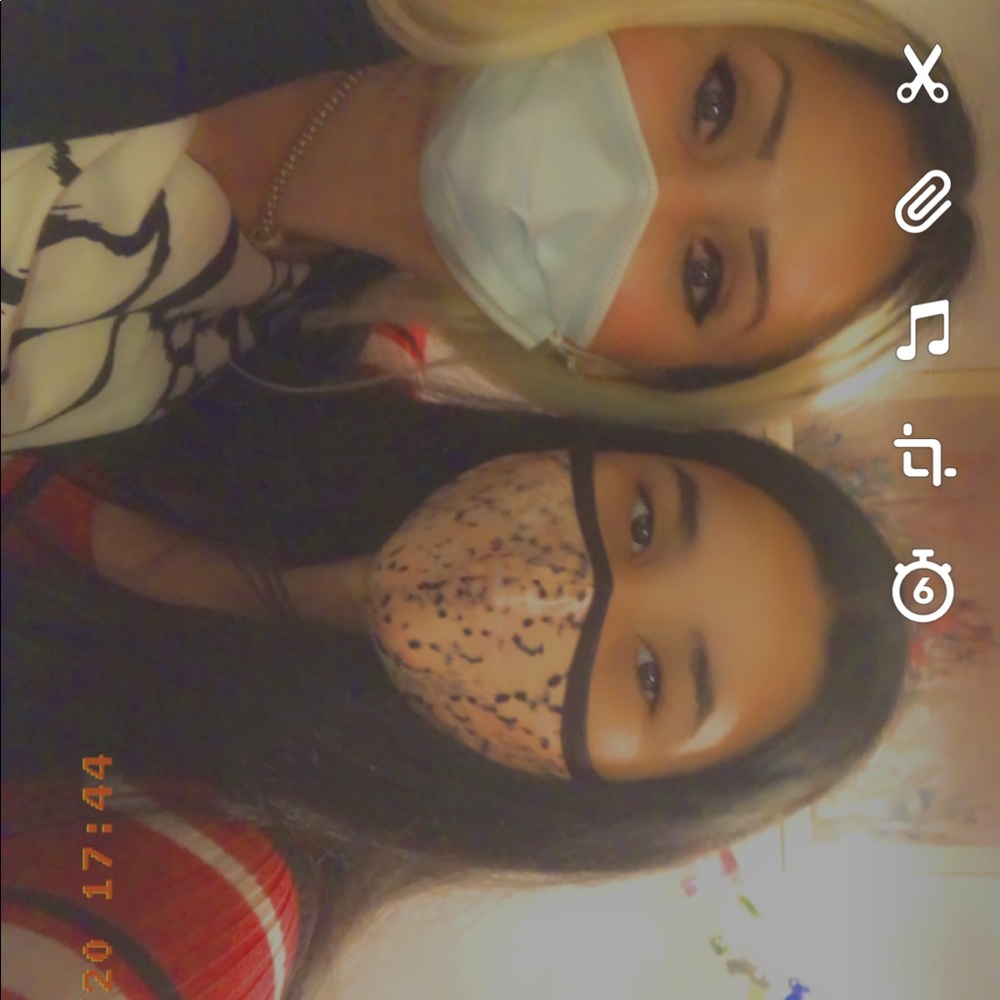Add music with the note icon

click(x=922, y=330)
